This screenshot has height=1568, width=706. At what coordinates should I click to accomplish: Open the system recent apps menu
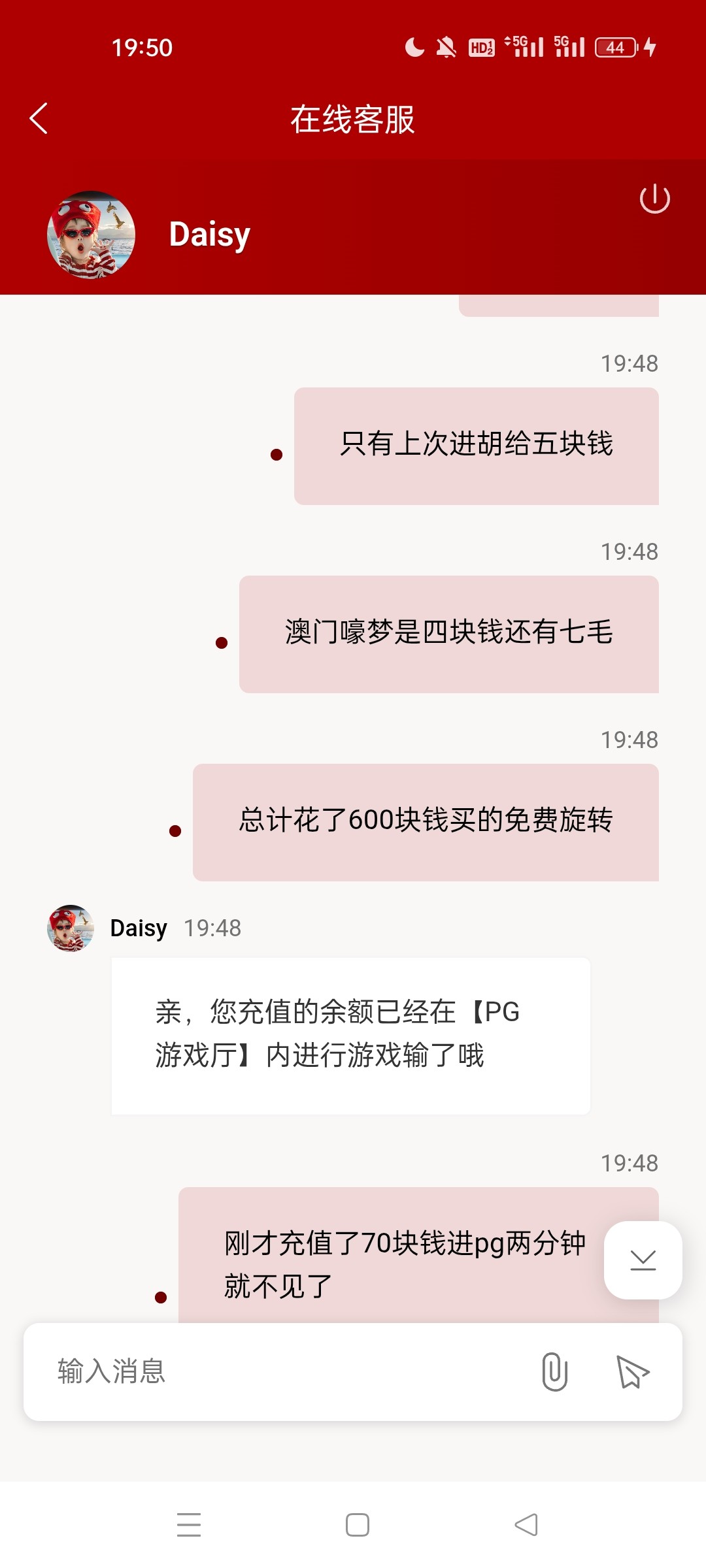189,1525
